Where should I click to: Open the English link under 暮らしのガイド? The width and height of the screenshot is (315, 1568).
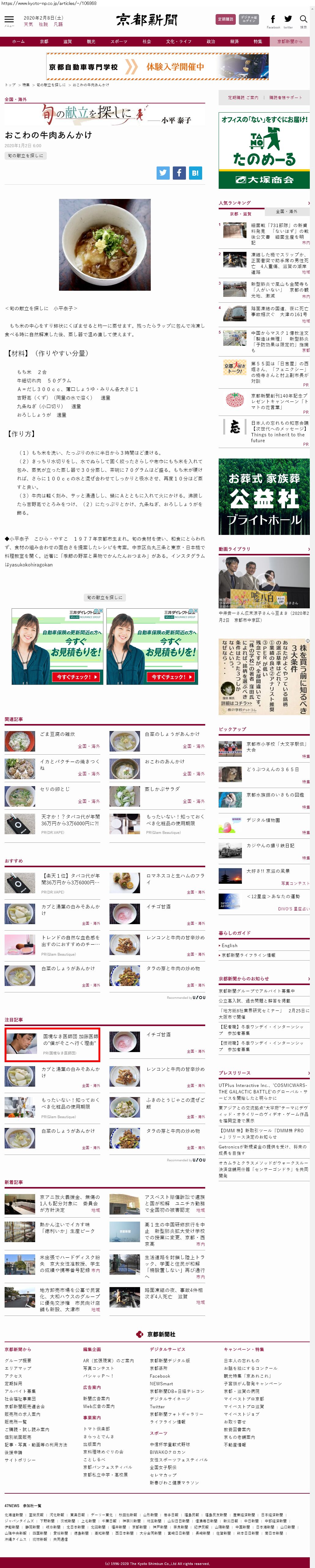(230, 945)
